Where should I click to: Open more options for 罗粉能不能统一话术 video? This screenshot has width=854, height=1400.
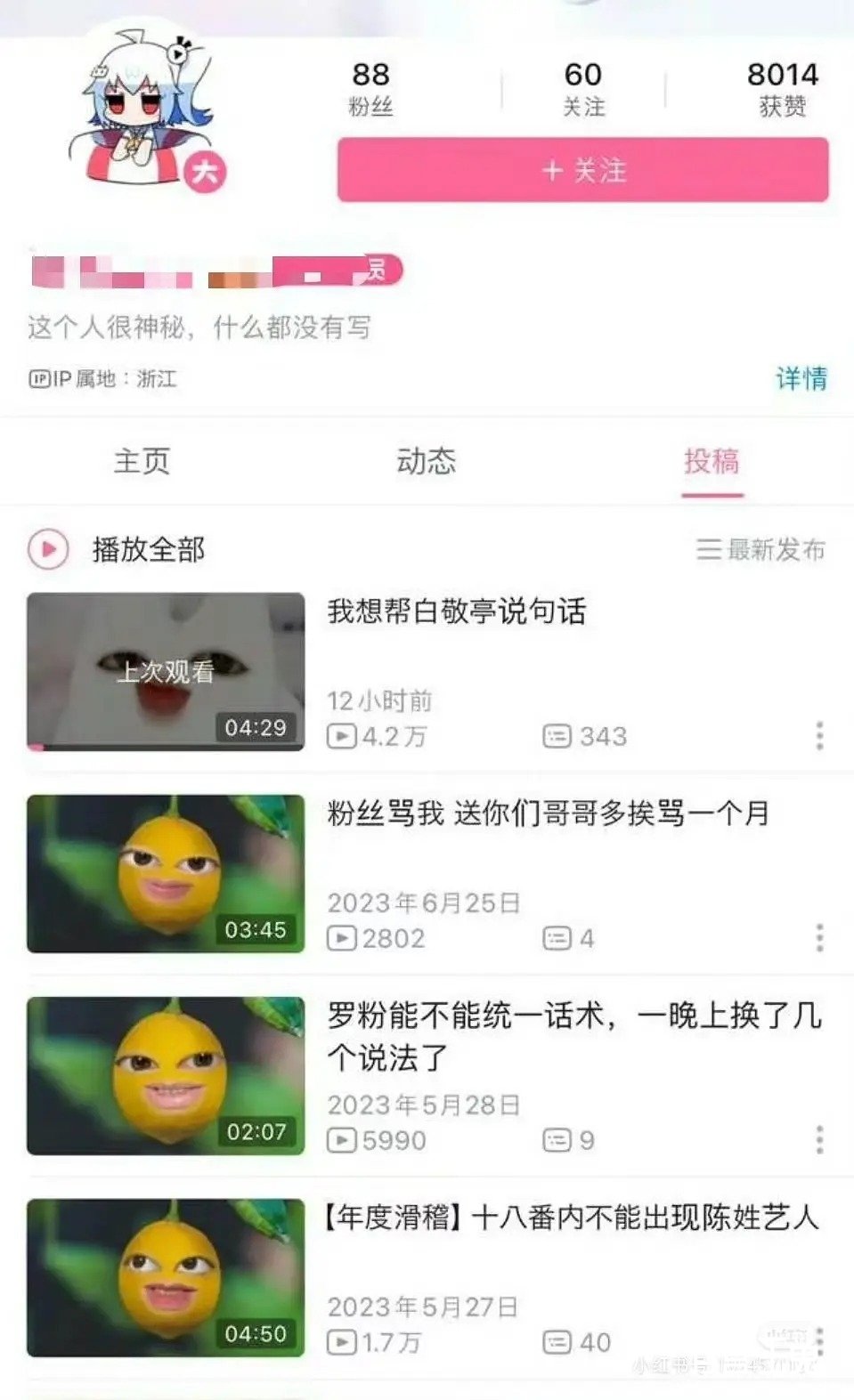pos(819,1140)
